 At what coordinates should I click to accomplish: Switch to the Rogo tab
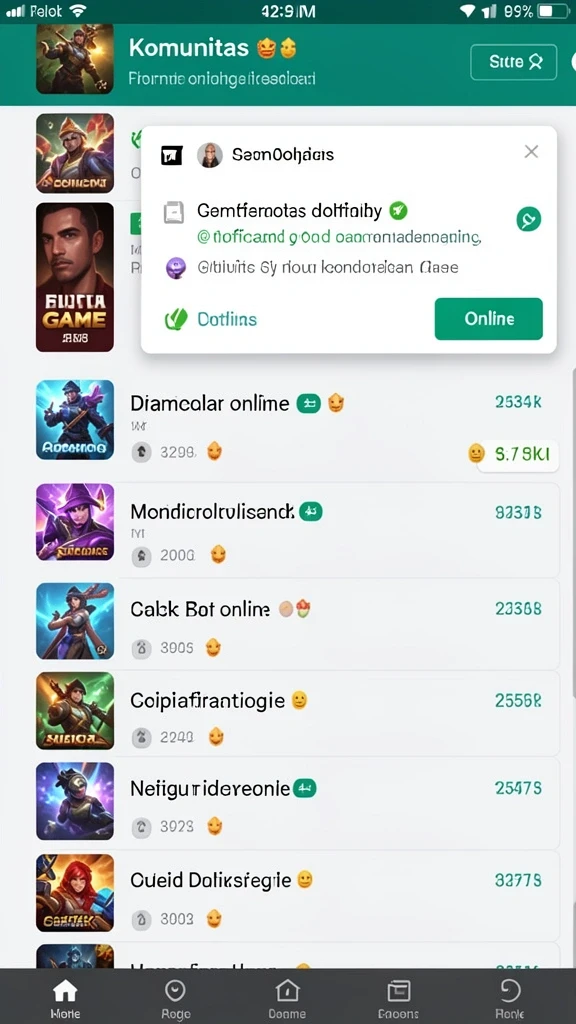175,999
